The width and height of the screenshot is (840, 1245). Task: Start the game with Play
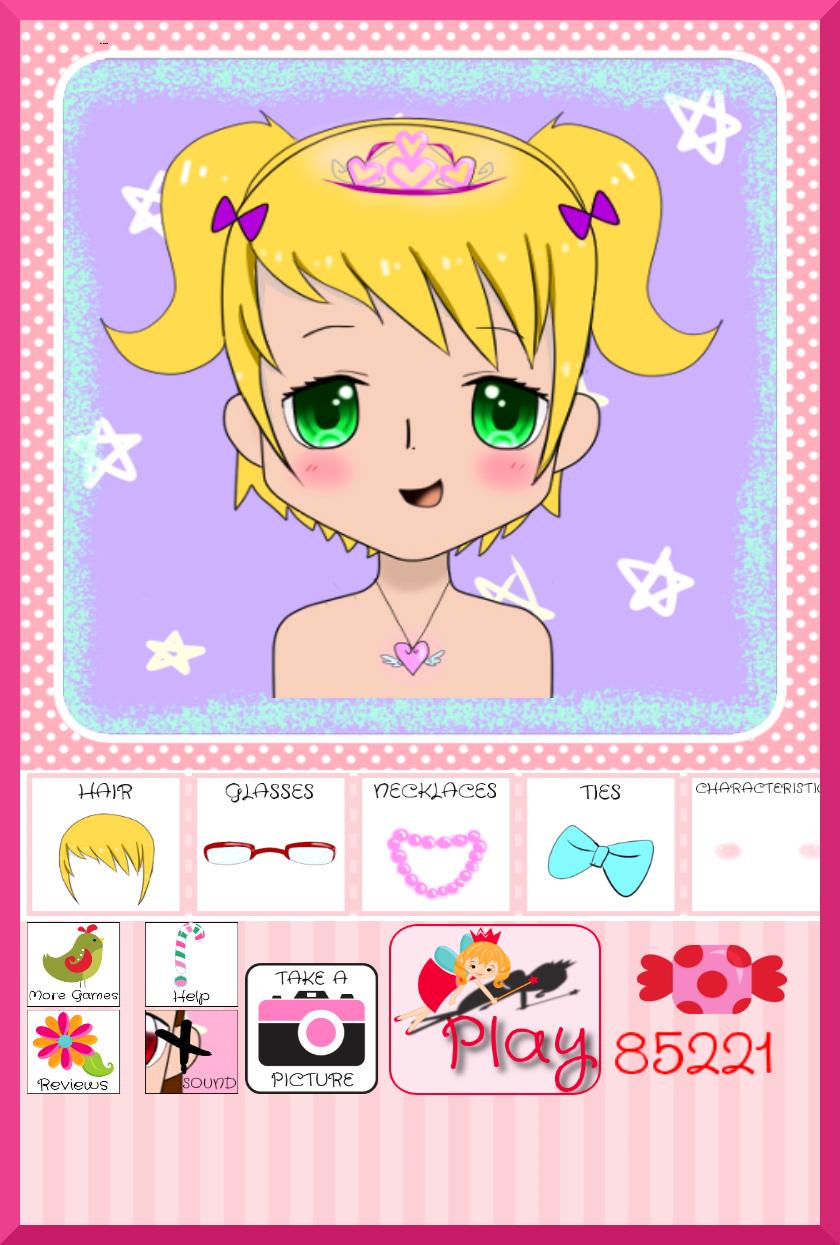click(x=494, y=1009)
